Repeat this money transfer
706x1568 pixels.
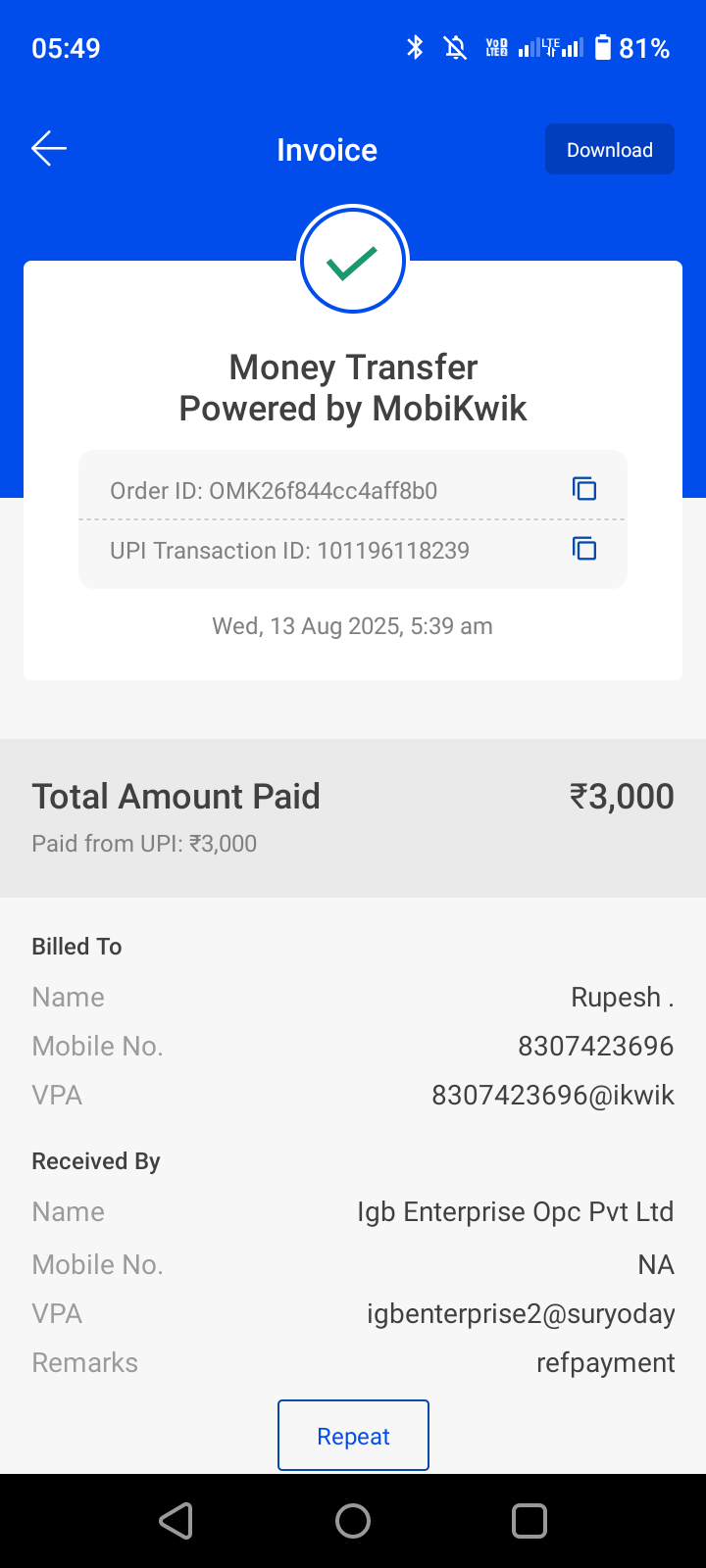353,1436
